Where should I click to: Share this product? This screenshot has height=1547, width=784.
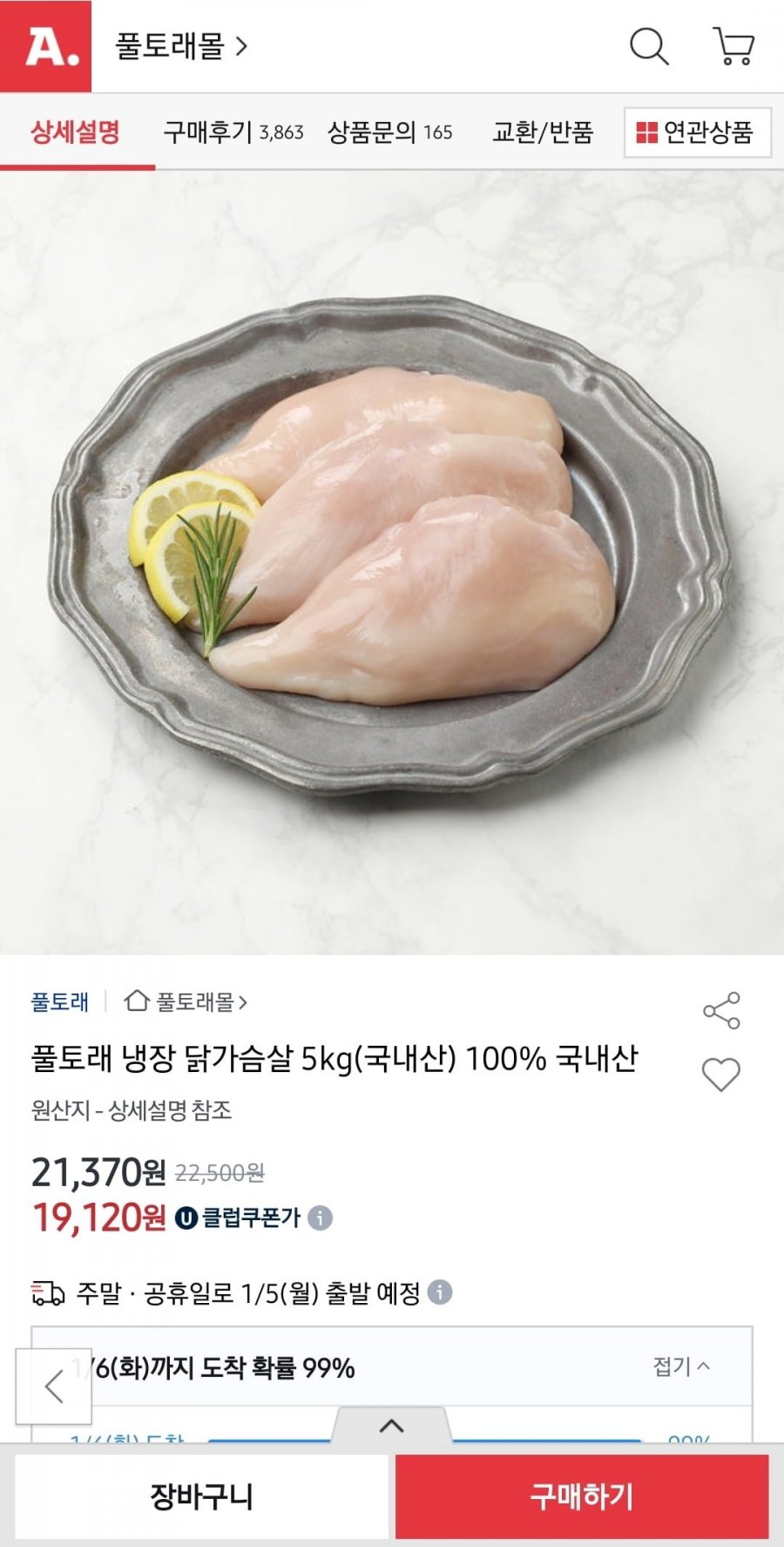coord(721,1010)
